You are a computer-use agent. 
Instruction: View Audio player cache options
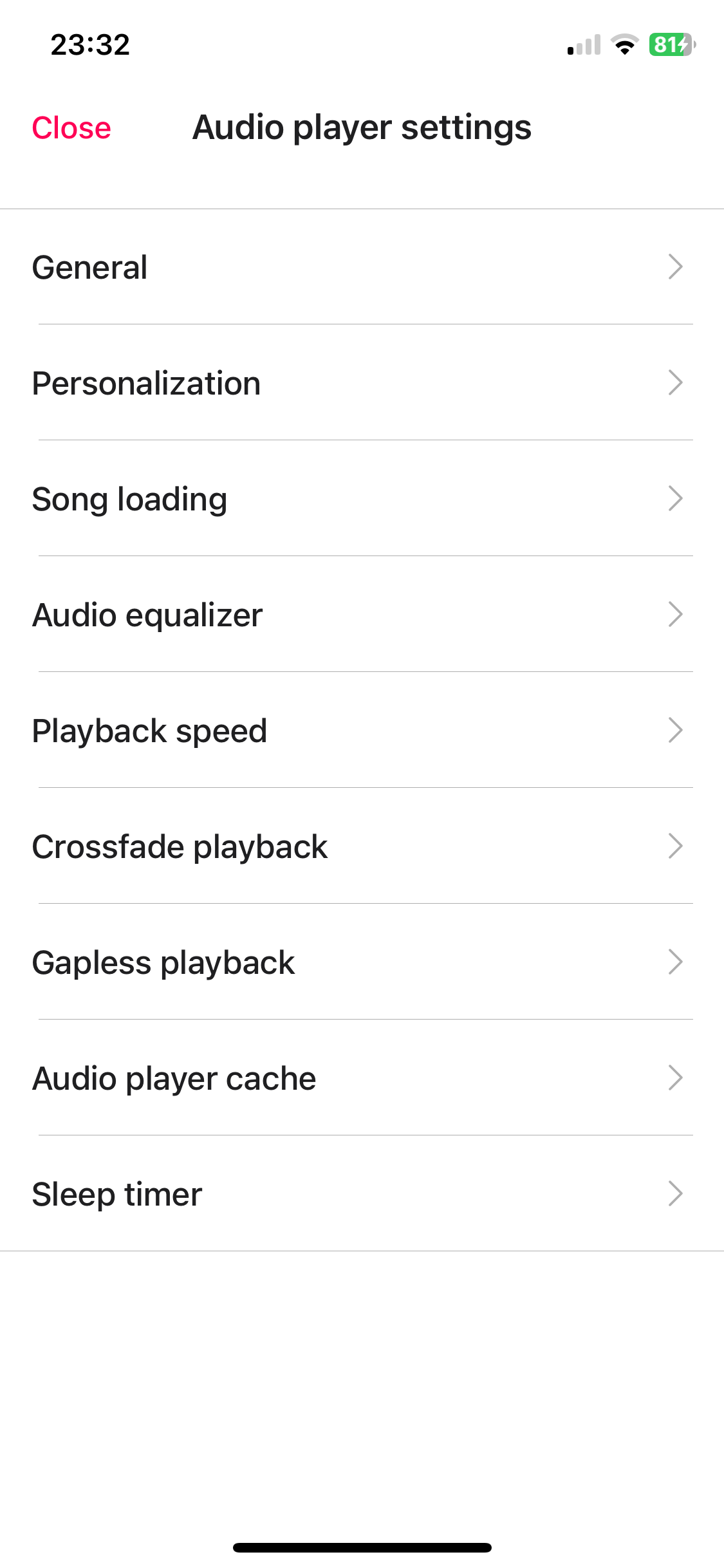click(x=362, y=1078)
